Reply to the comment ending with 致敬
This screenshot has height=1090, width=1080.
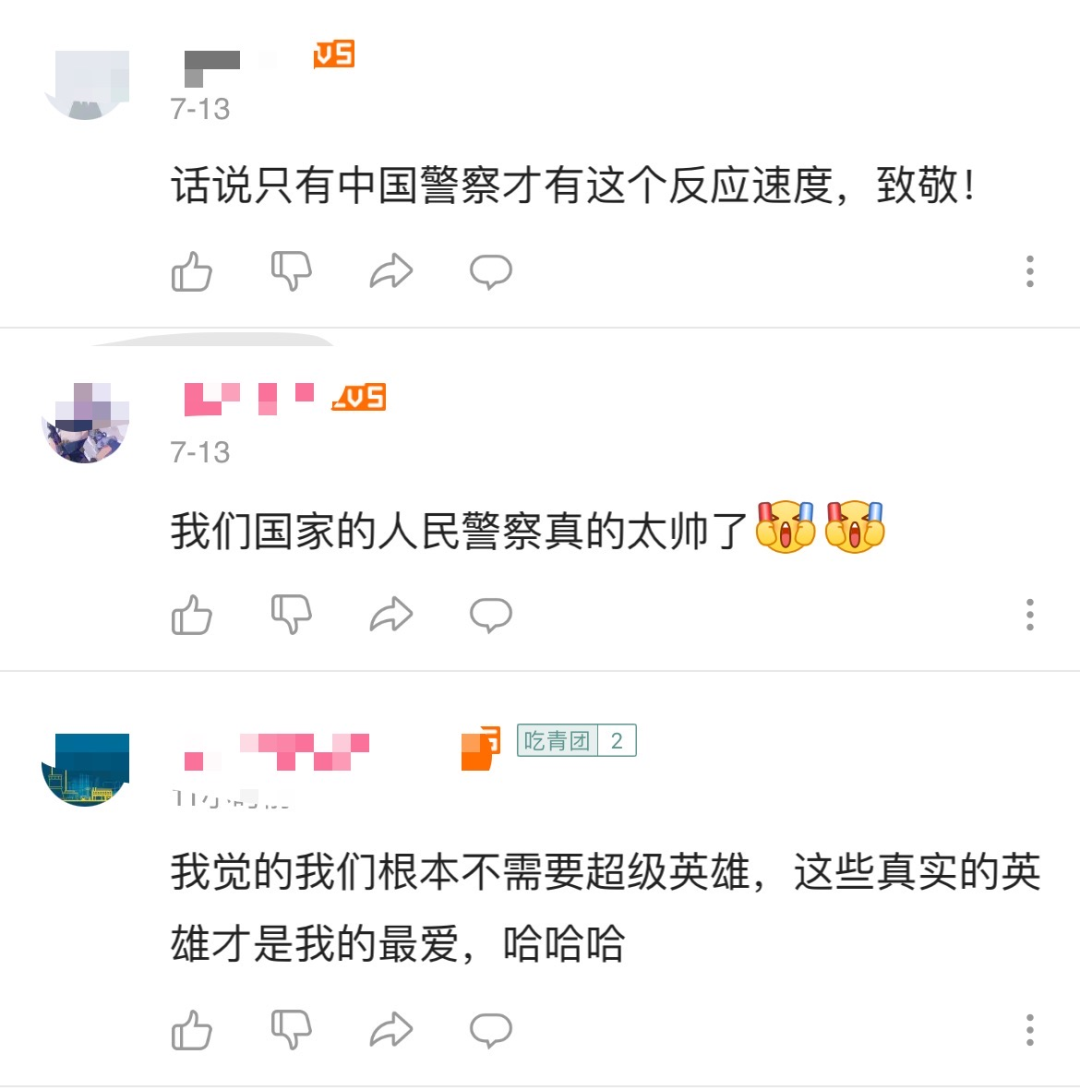click(x=491, y=271)
